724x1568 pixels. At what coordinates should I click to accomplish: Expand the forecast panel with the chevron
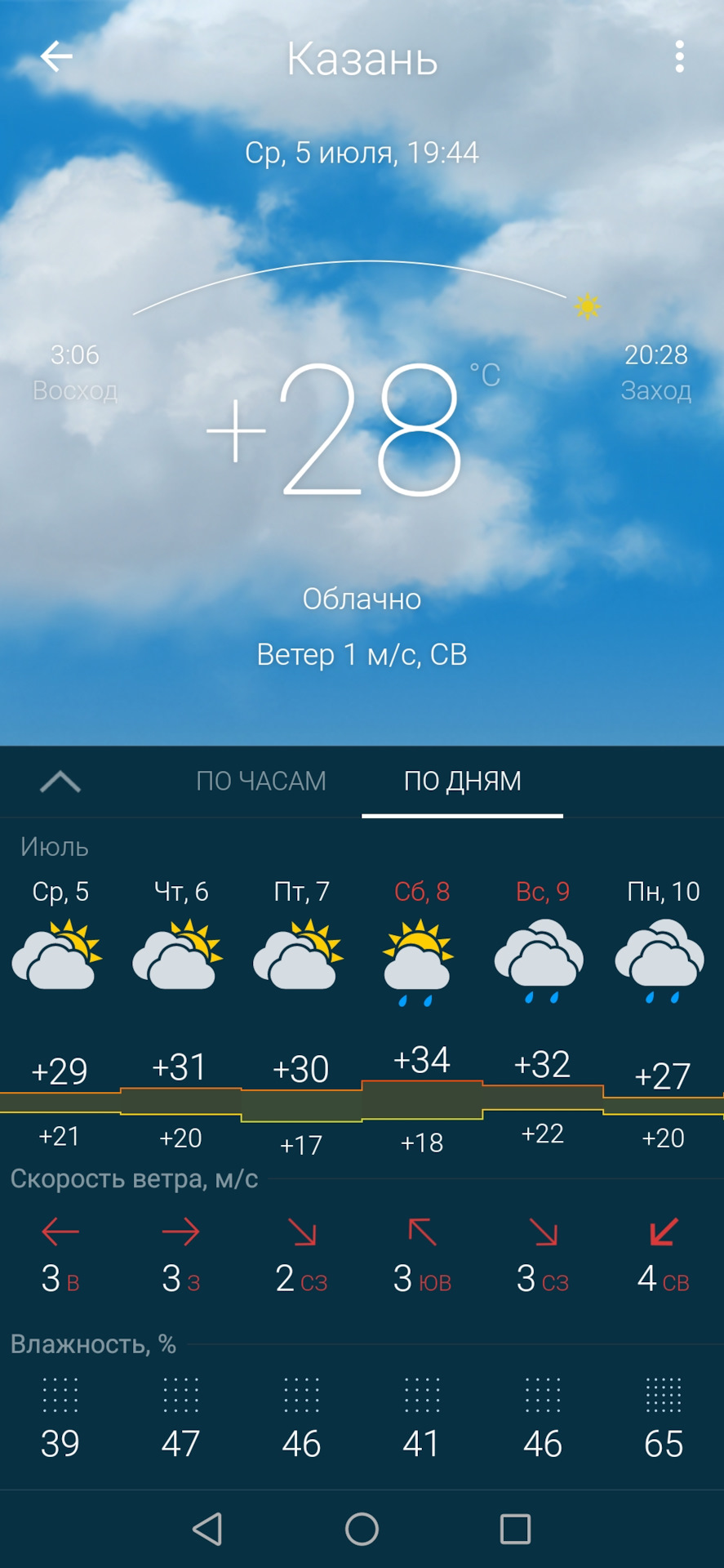pos(60,782)
